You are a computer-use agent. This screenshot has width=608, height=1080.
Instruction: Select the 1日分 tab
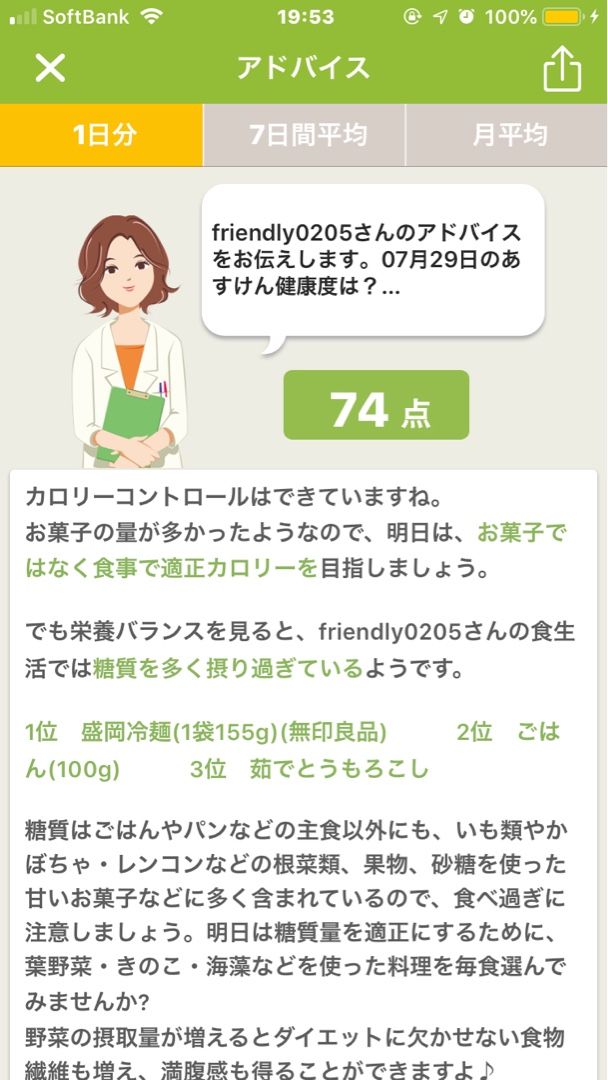pos(102,135)
